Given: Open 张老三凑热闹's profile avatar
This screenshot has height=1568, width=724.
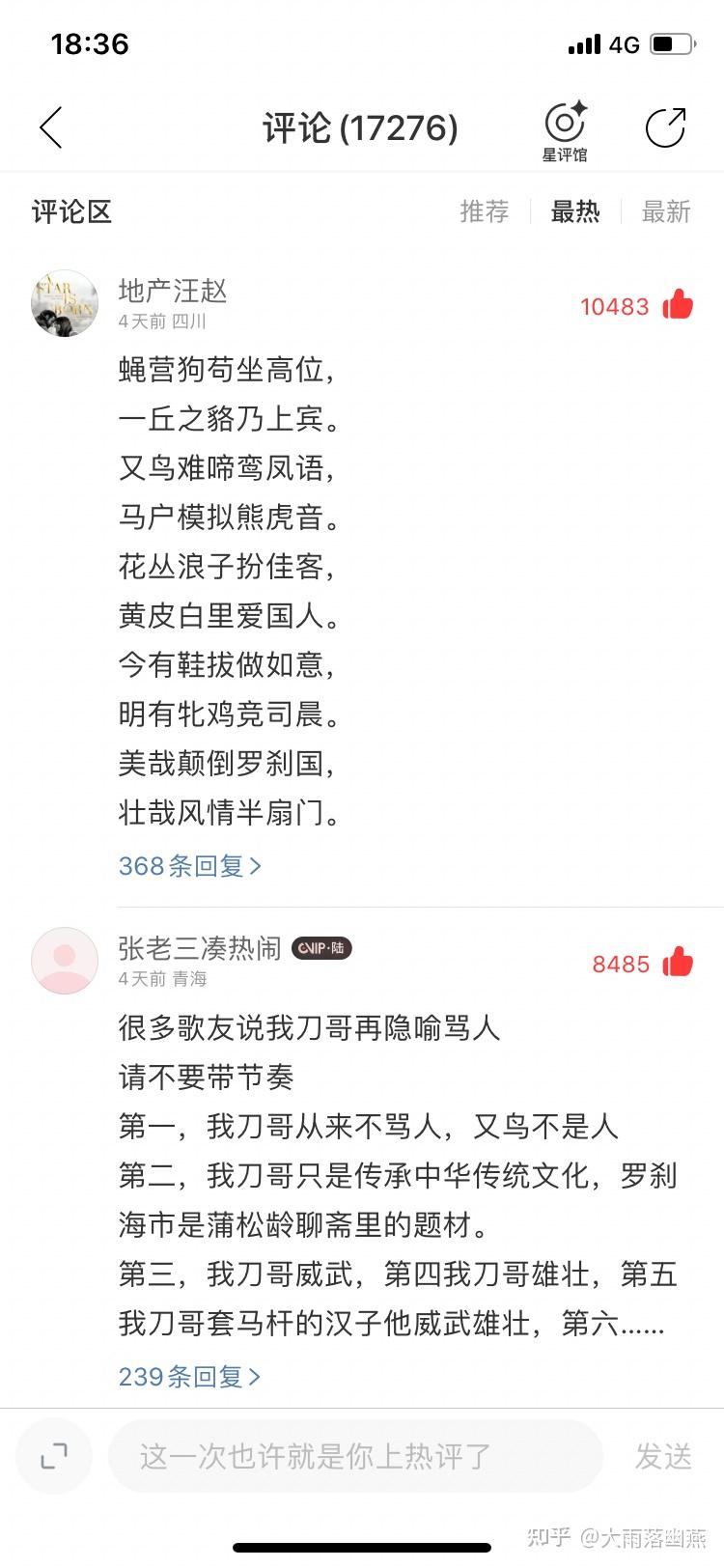Looking at the screenshot, I should (x=65, y=962).
